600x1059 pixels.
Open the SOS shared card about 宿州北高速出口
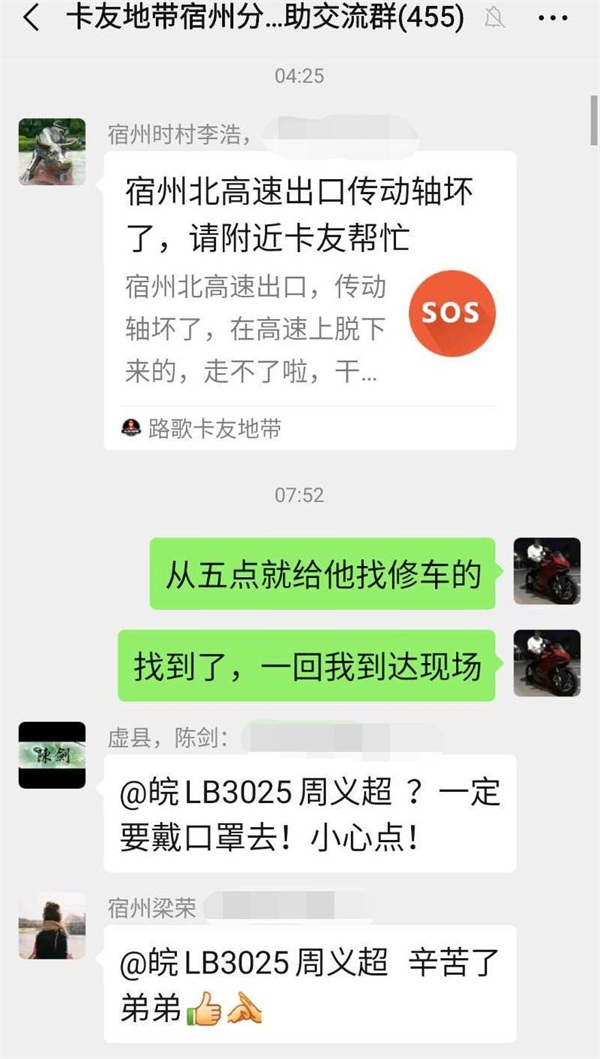pyautogui.click(x=310, y=300)
